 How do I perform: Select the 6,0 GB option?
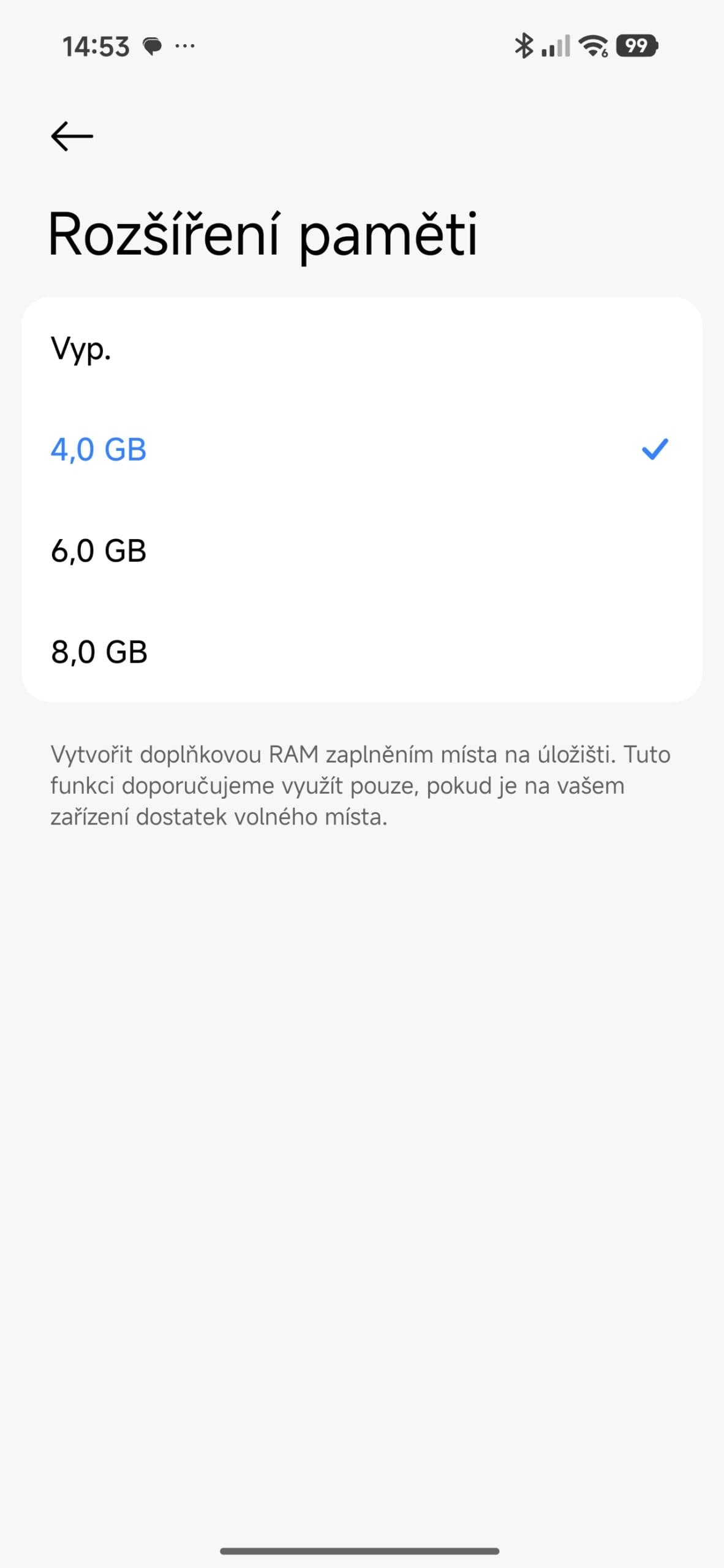[x=361, y=551]
